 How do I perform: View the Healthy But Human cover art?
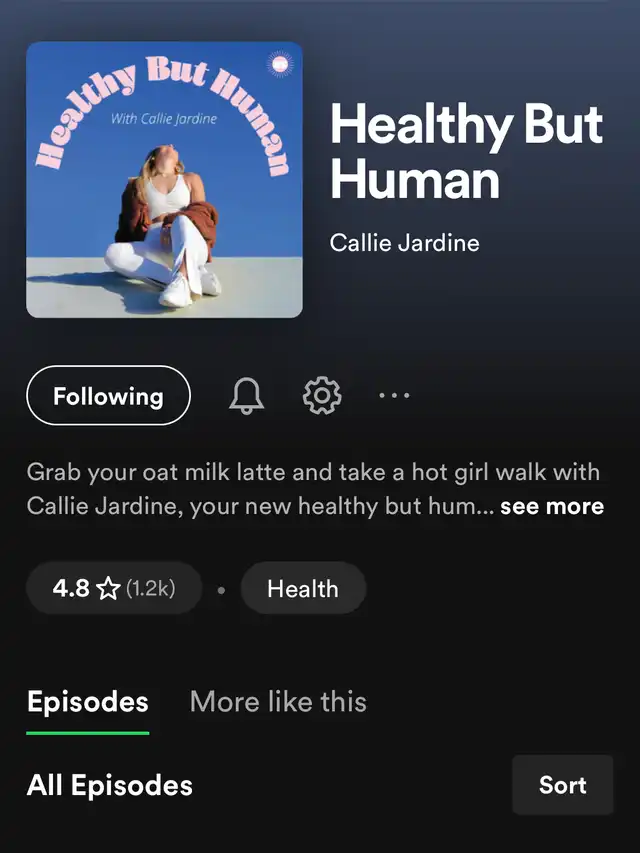[x=164, y=180]
